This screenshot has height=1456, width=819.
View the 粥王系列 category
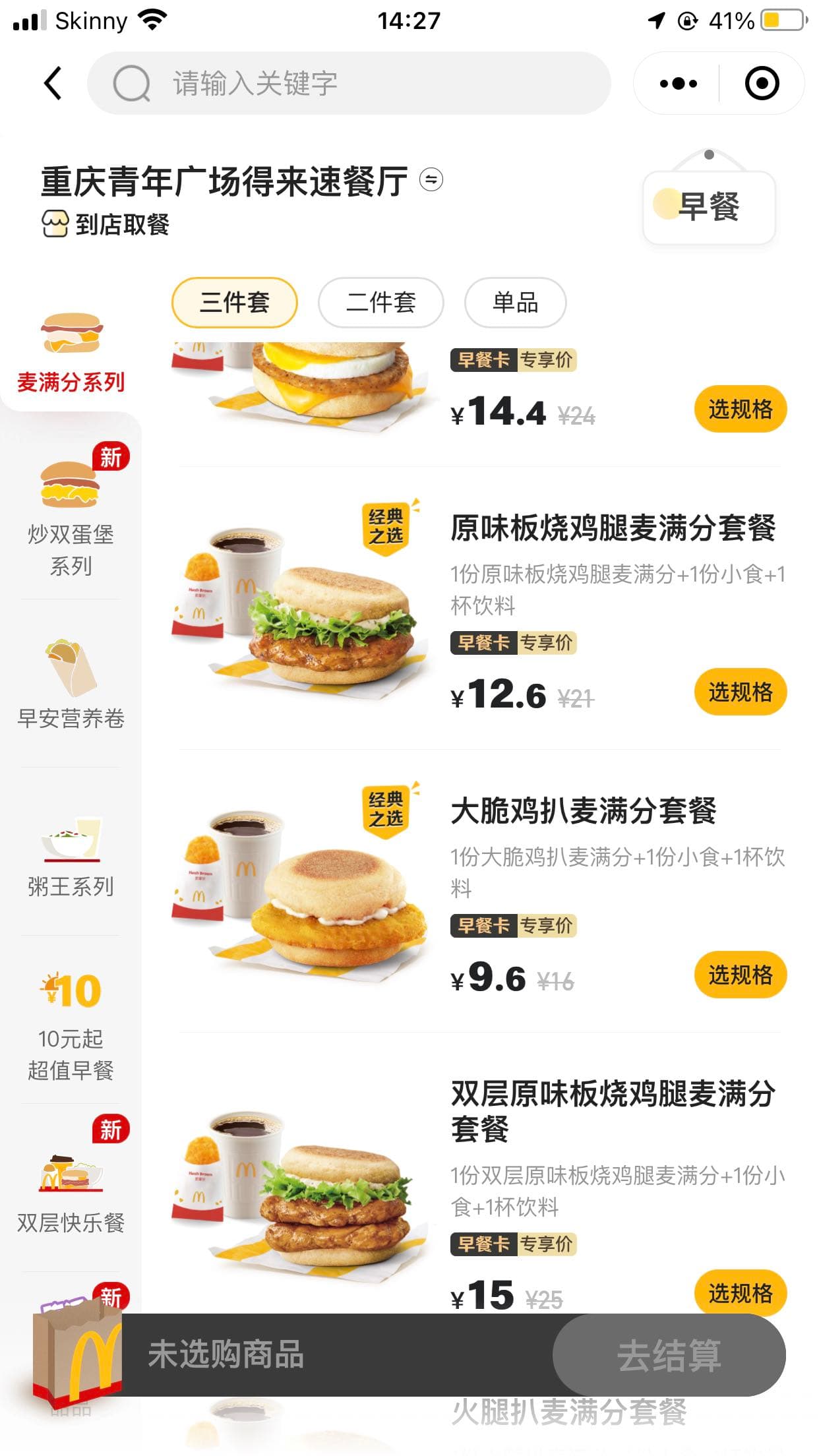[x=71, y=854]
